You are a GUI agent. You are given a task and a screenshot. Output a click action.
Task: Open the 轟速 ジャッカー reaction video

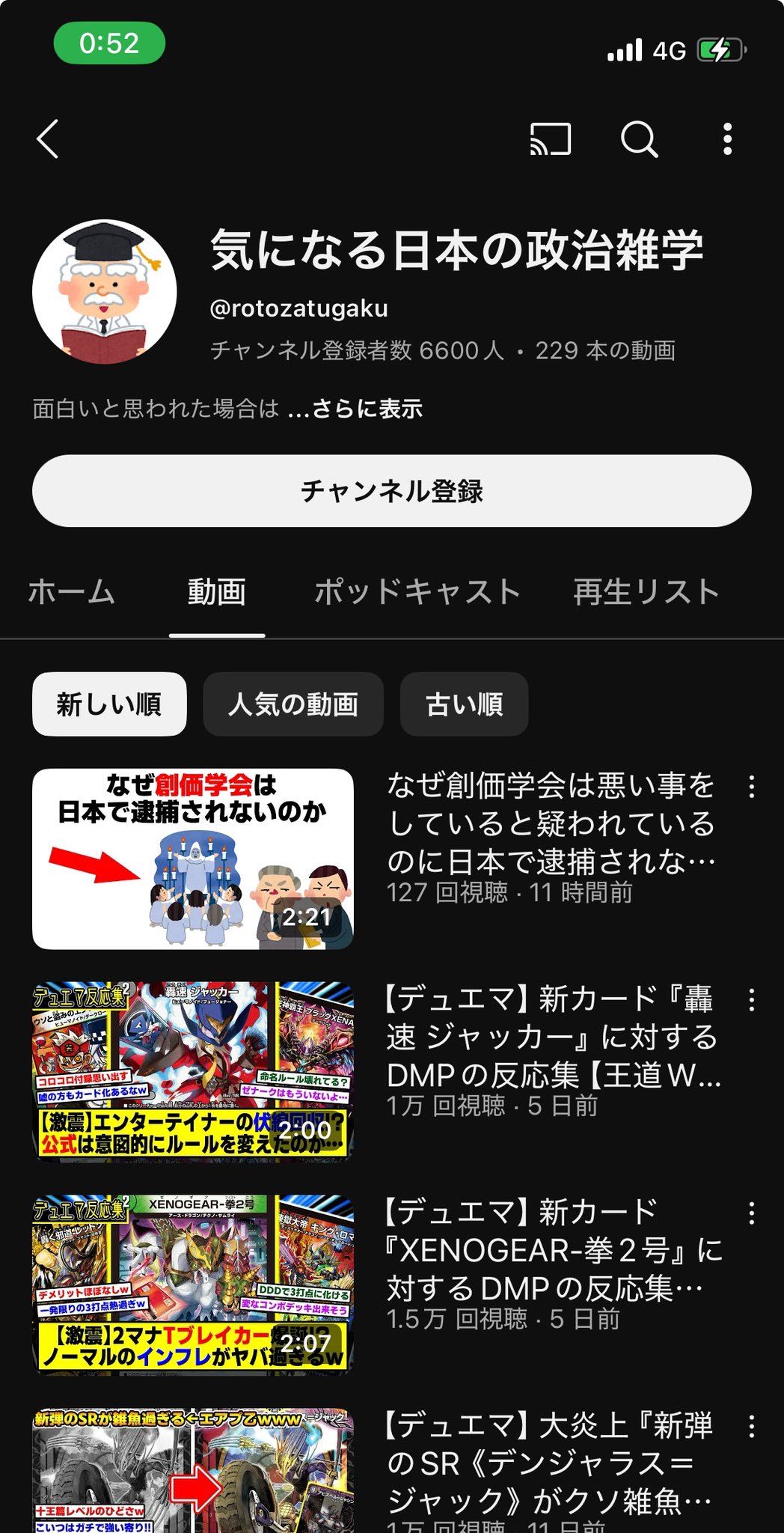point(192,1071)
